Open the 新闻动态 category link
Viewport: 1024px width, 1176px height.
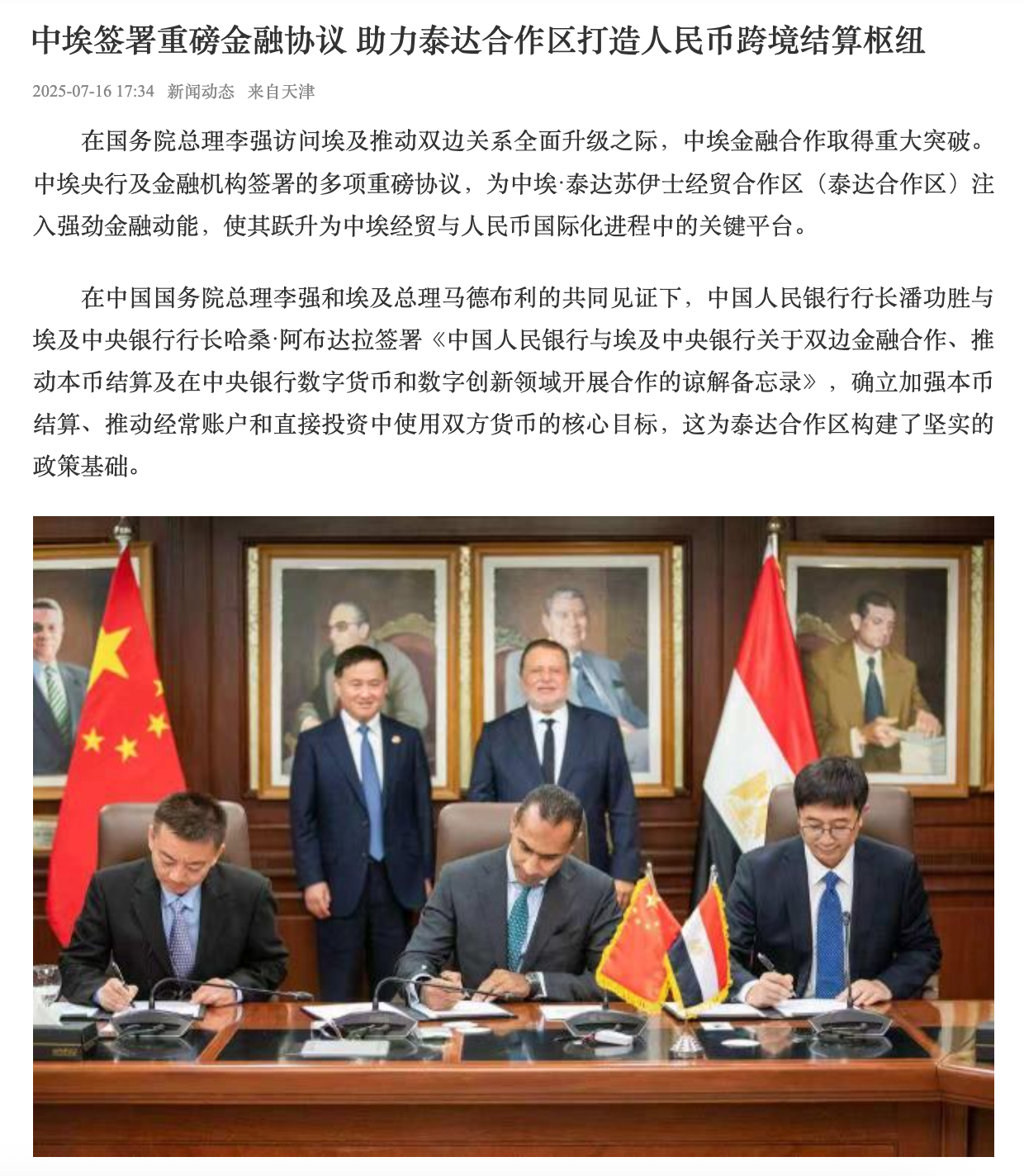tap(201, 92)
